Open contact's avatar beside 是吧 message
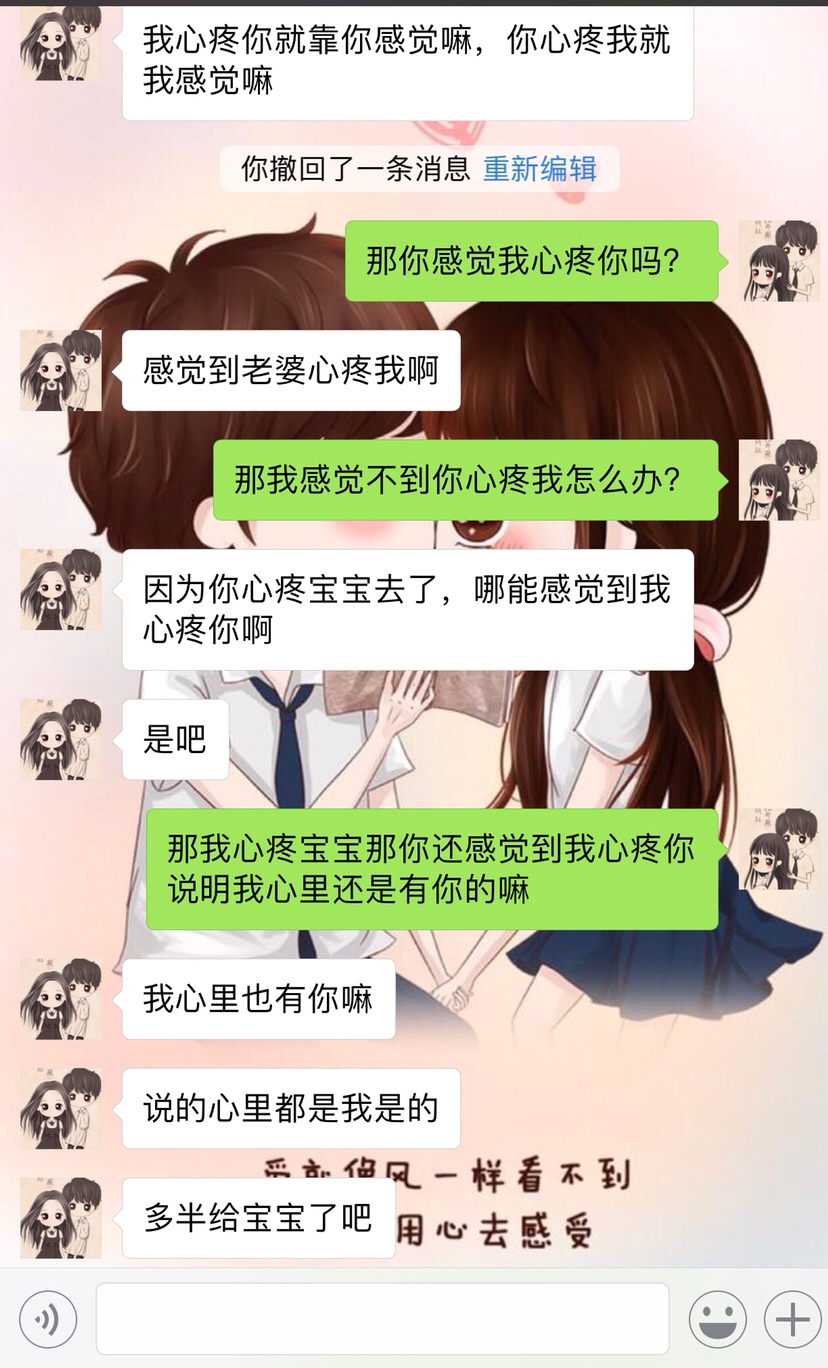Image resolution: width=828 pixels, height=1368 pixels. [x=61, y=739]
